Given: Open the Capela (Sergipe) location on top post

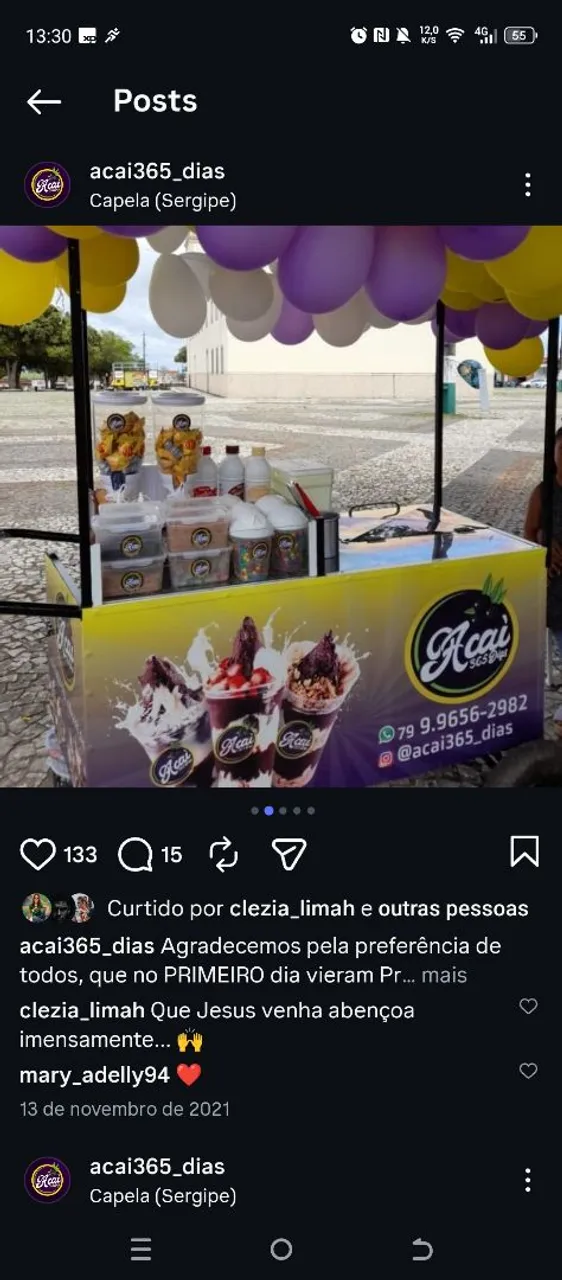Looking at the screenshot, I should pos(163,201).
